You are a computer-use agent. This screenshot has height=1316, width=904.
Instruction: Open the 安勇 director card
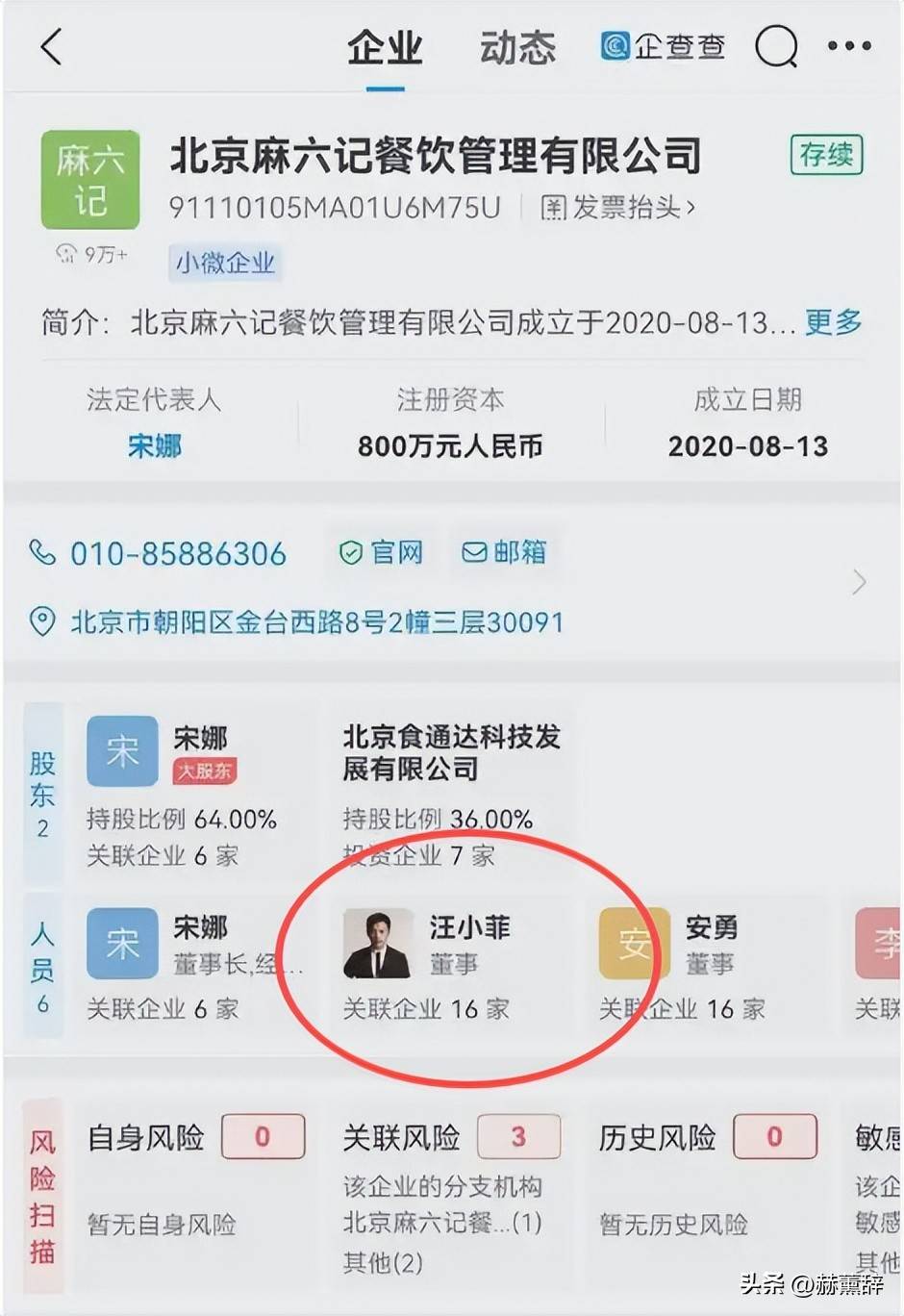pyautogui.click(x=707, y=965)
